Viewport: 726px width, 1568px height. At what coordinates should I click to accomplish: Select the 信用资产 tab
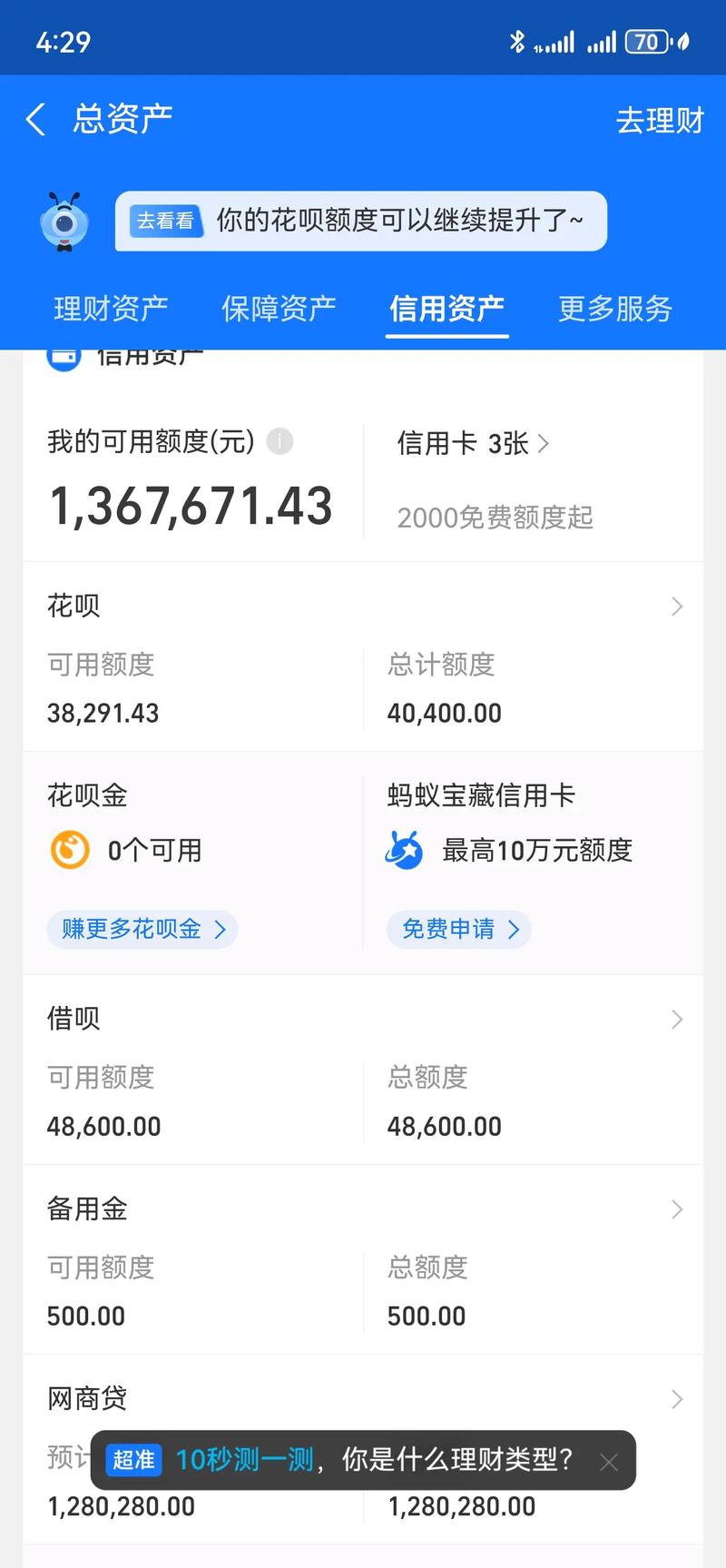point(446,309)
